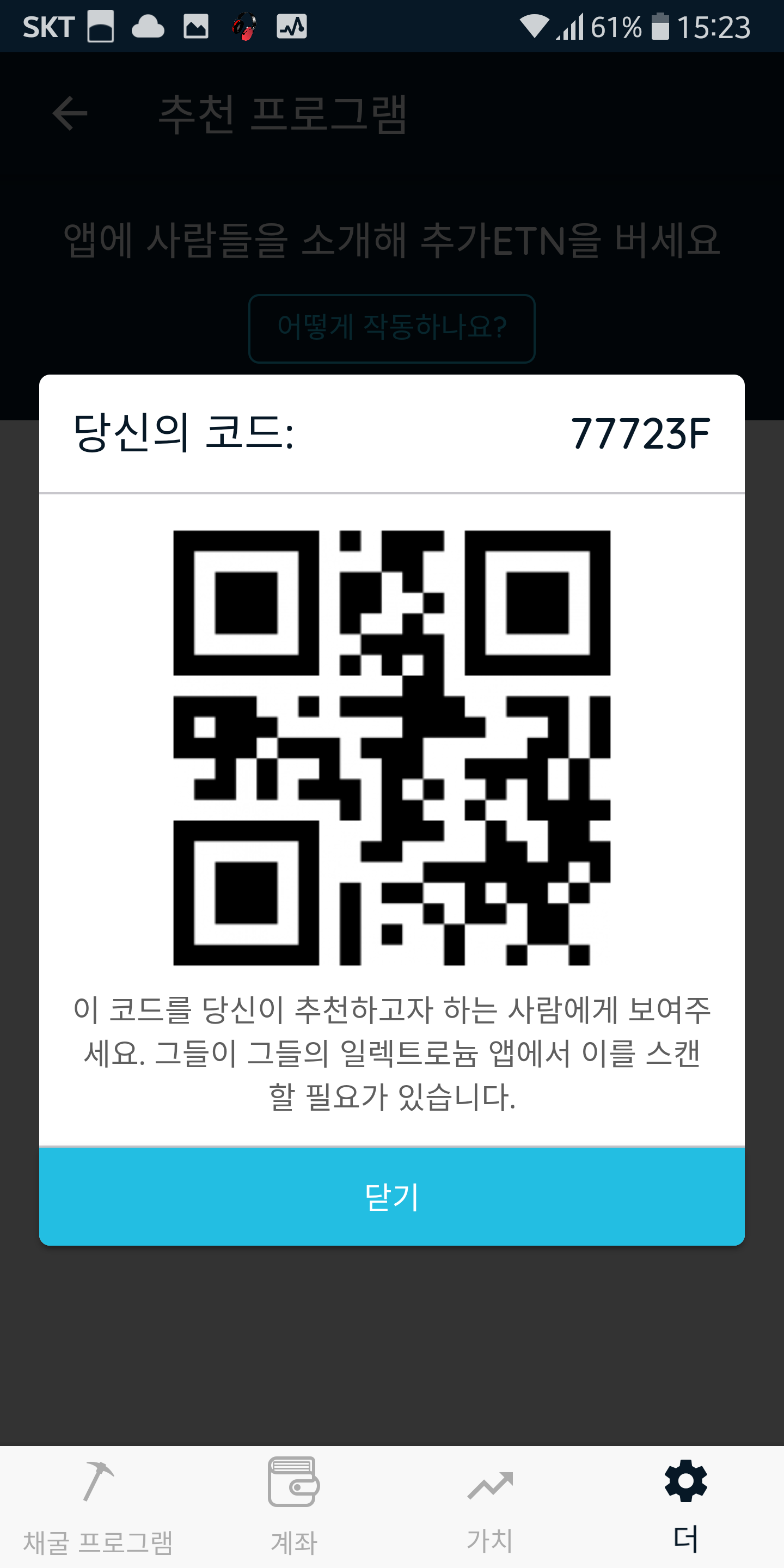Open the 어떻게 작동하나요? help button
The height and width of the screenshot is (1568, 784).
click(391, 327)
